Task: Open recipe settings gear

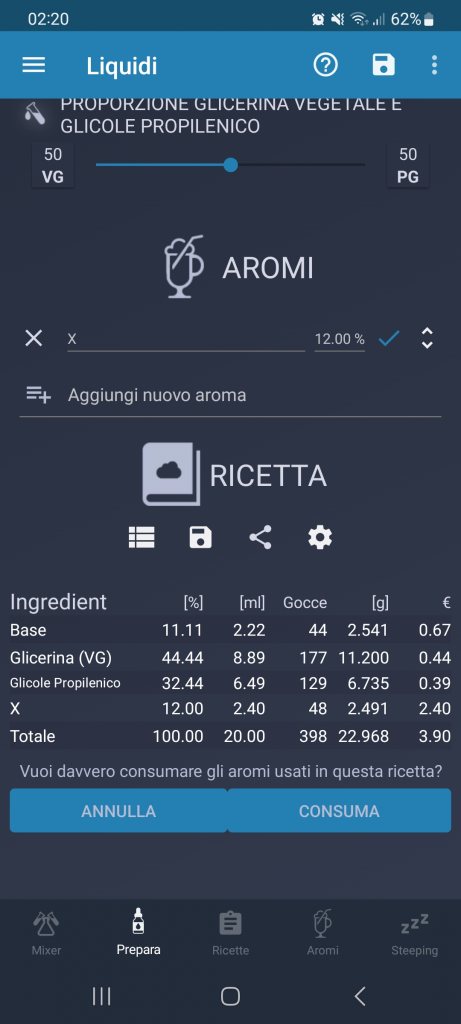Action: (x=320, y=537)
